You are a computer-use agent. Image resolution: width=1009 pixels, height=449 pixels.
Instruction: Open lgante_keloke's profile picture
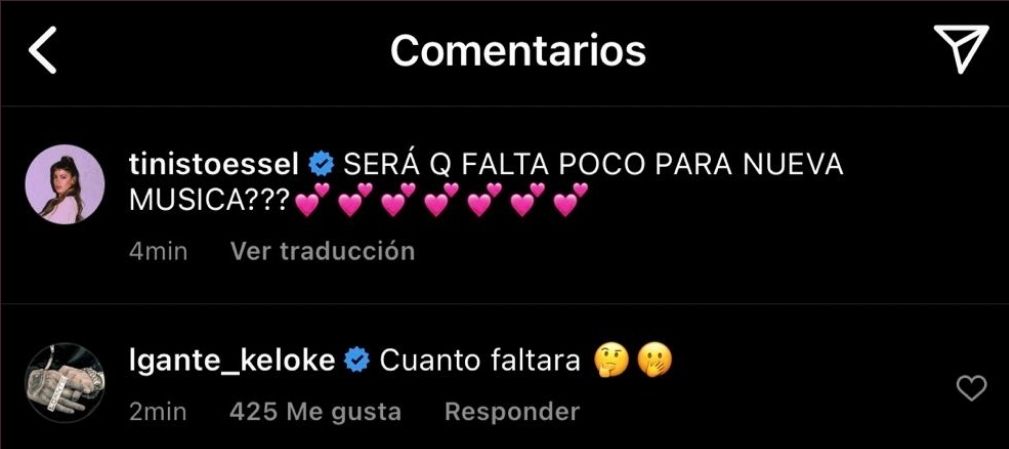[64, 383]
